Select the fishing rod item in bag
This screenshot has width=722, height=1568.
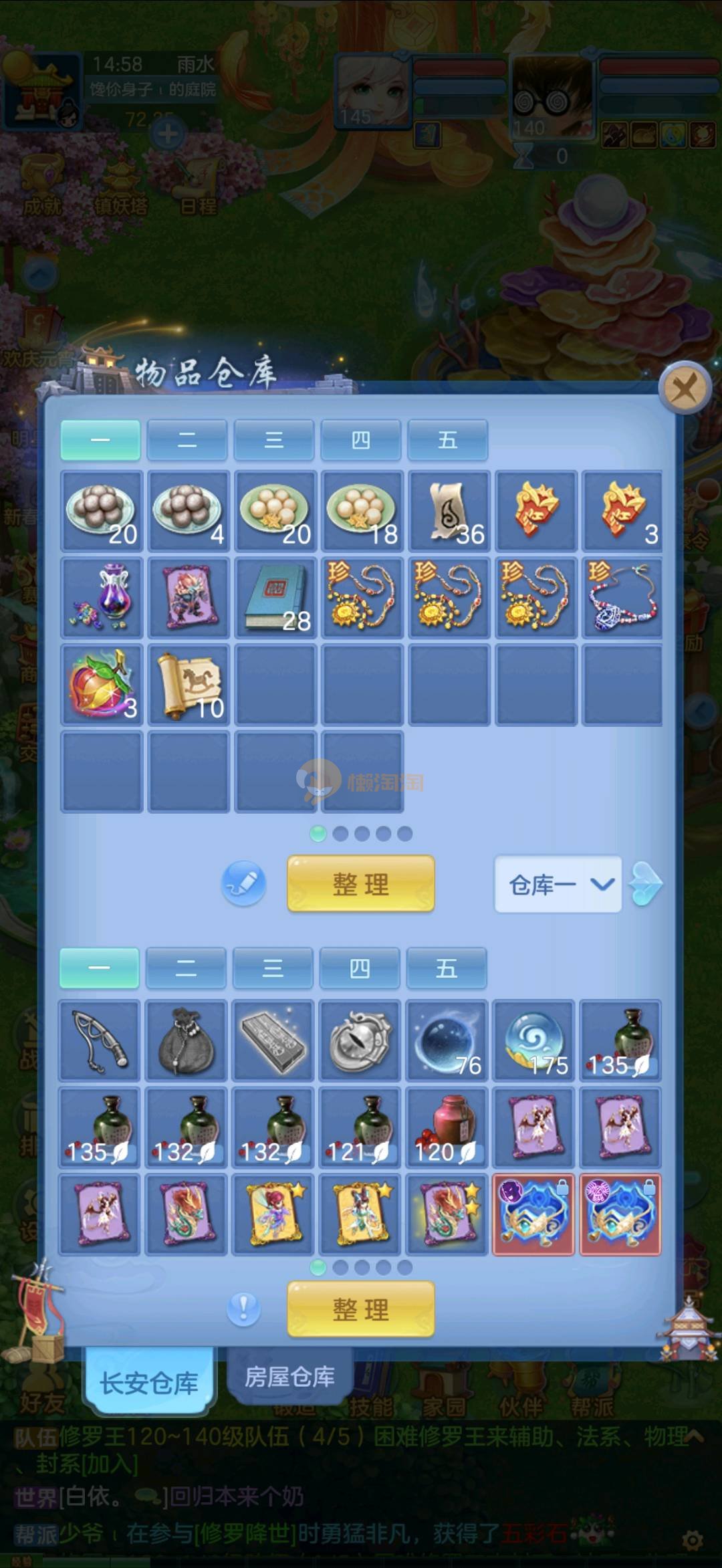click(100, 1040)
